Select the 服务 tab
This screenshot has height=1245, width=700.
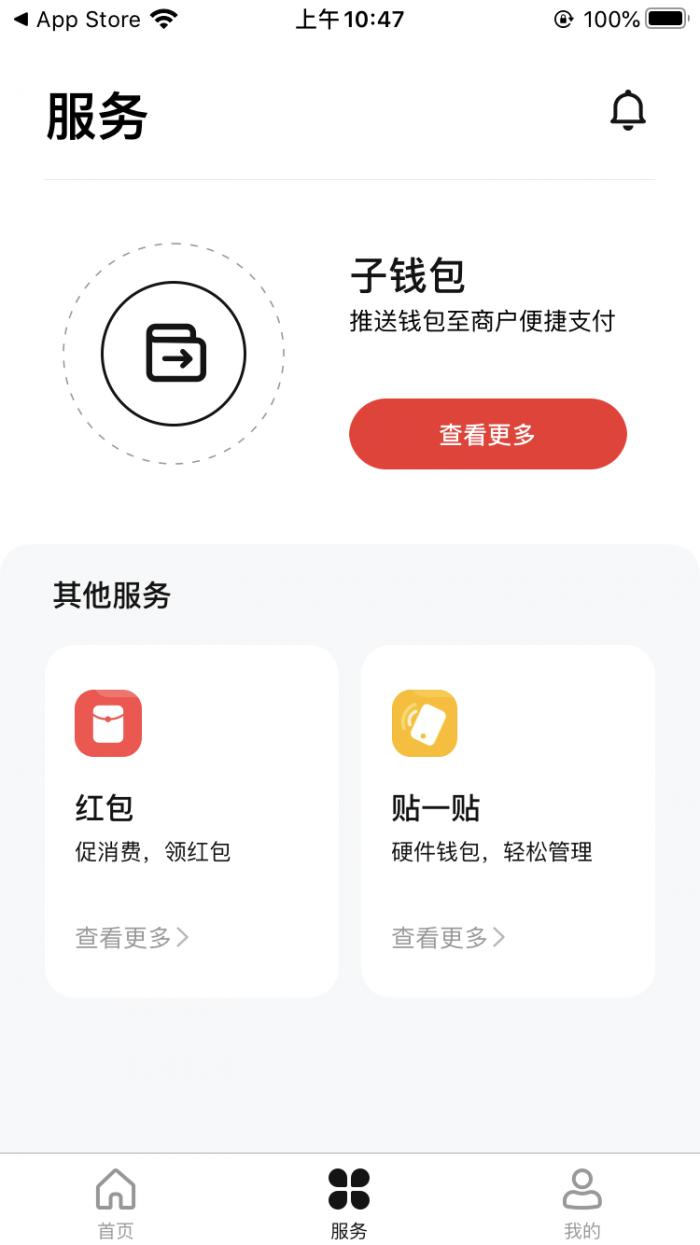click(x=349, y=1203)
